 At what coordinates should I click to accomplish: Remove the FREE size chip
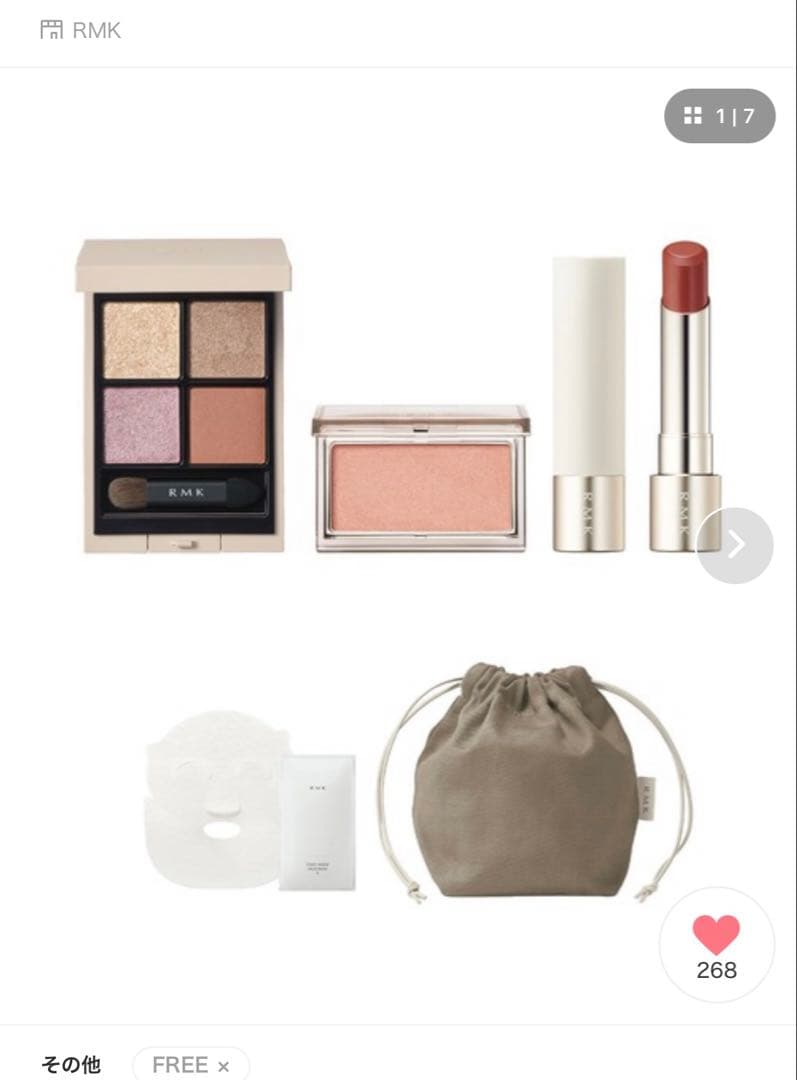click(223, 1066)
